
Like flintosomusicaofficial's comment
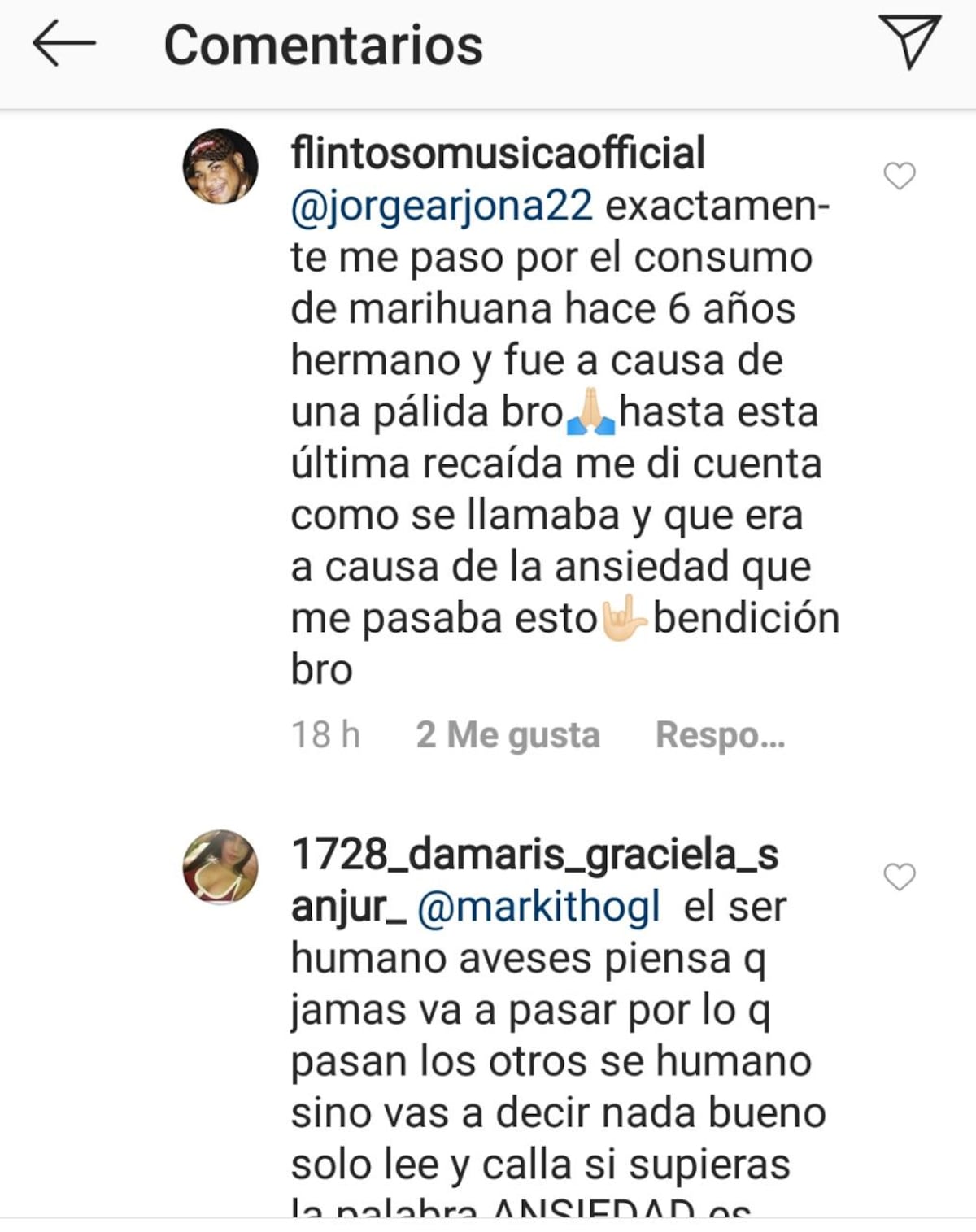point(900,176)
